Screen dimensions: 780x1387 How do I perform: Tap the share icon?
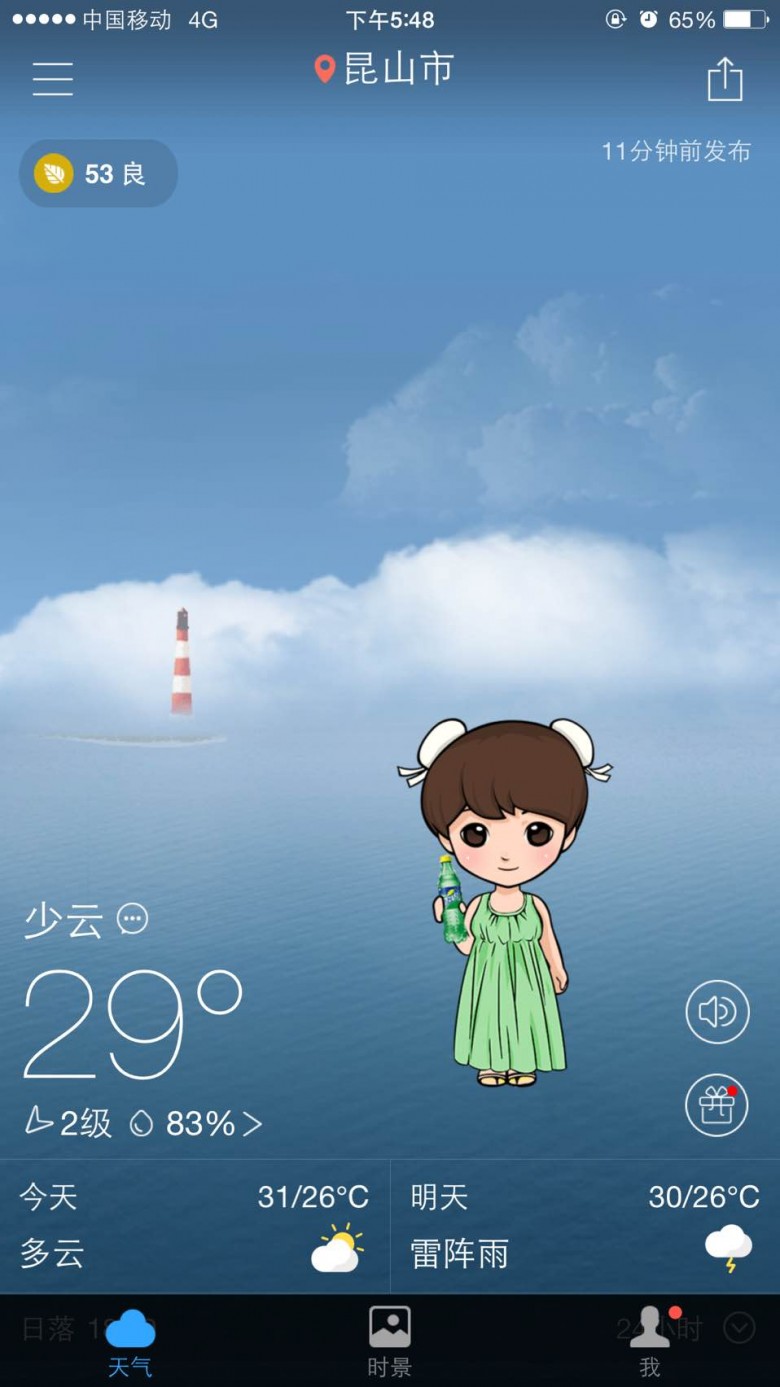(725, 79)
